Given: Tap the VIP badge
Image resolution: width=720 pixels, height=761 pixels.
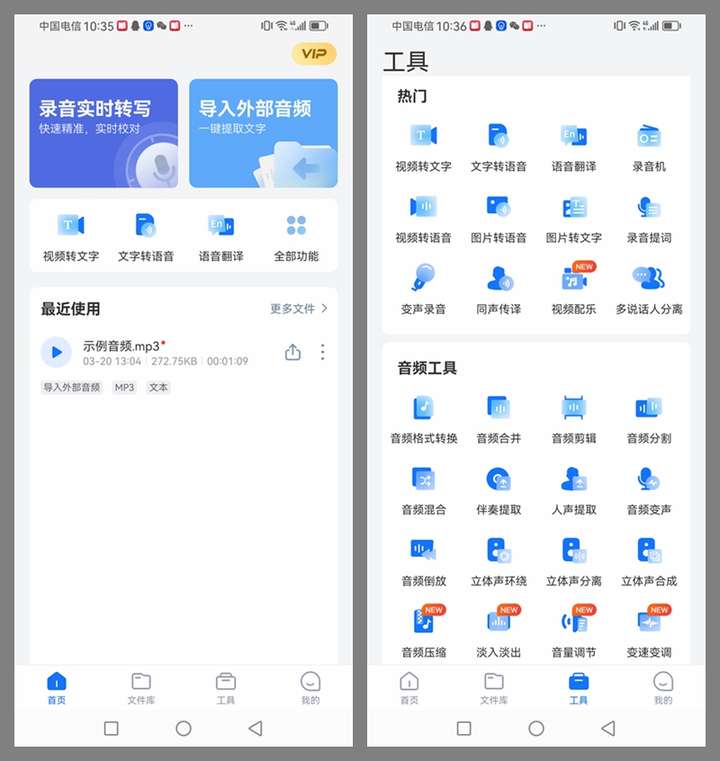Looking at the screenshot, I should coord(313,56).
